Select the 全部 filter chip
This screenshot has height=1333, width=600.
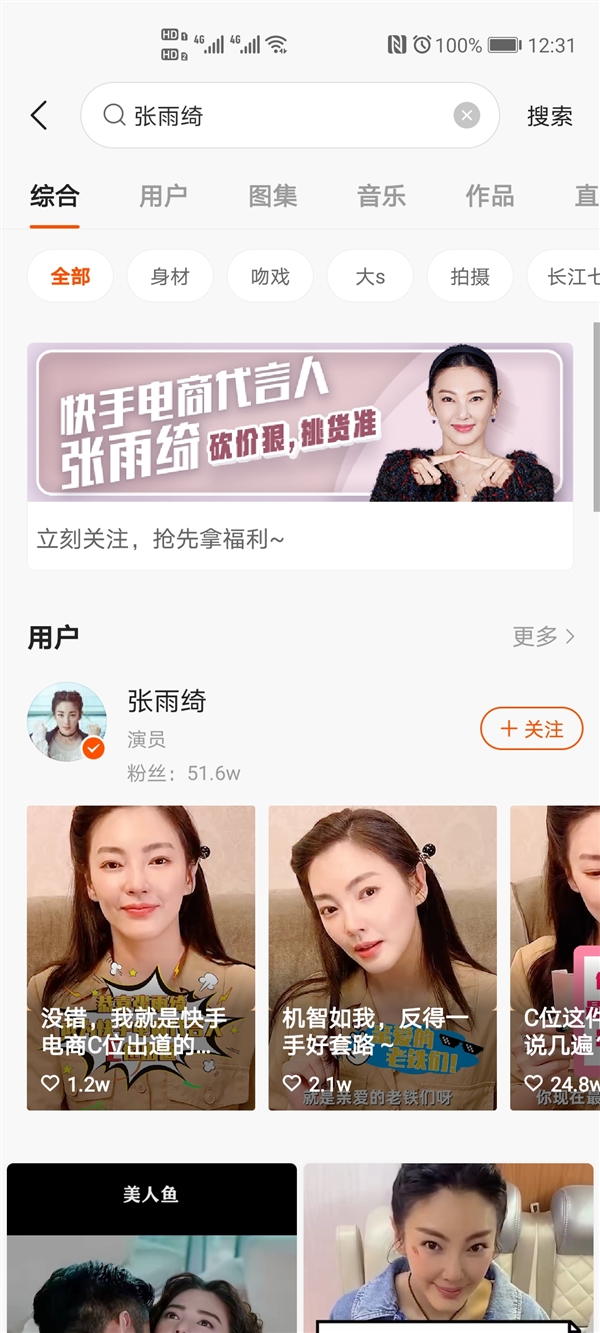click(70, 277)
